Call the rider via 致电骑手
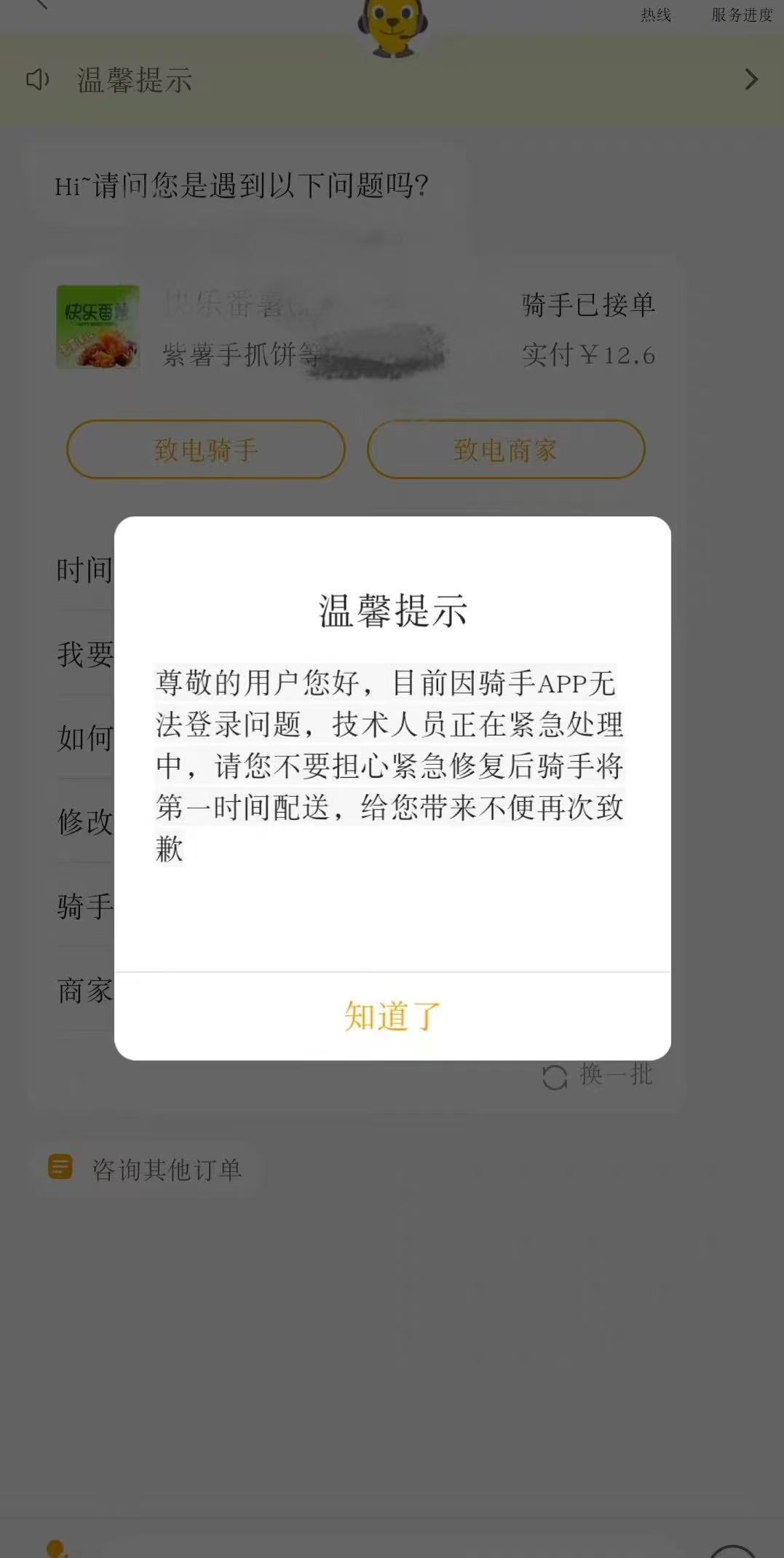The image size is (784, 1558). pos(206,449)
